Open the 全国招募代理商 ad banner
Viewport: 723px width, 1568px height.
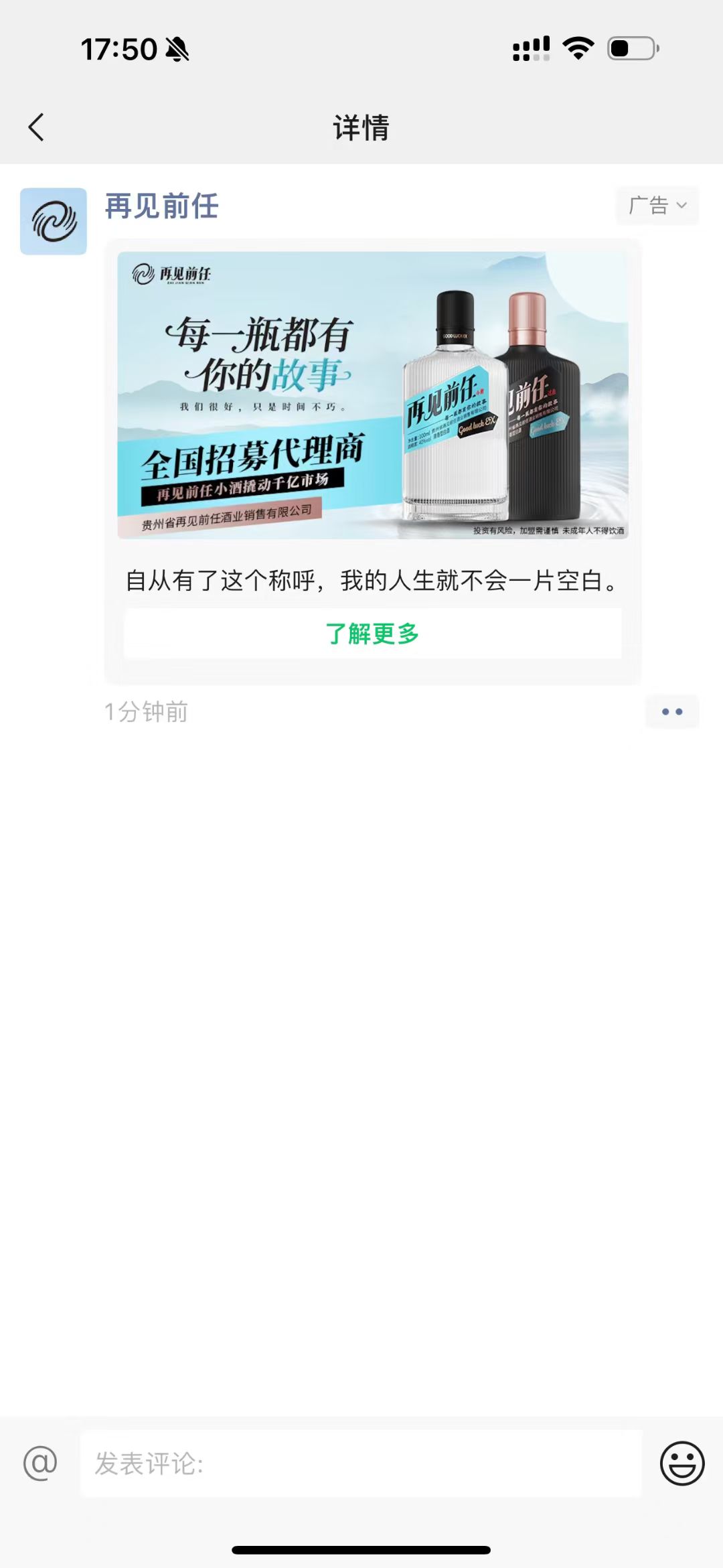click(x=373, y=395)
